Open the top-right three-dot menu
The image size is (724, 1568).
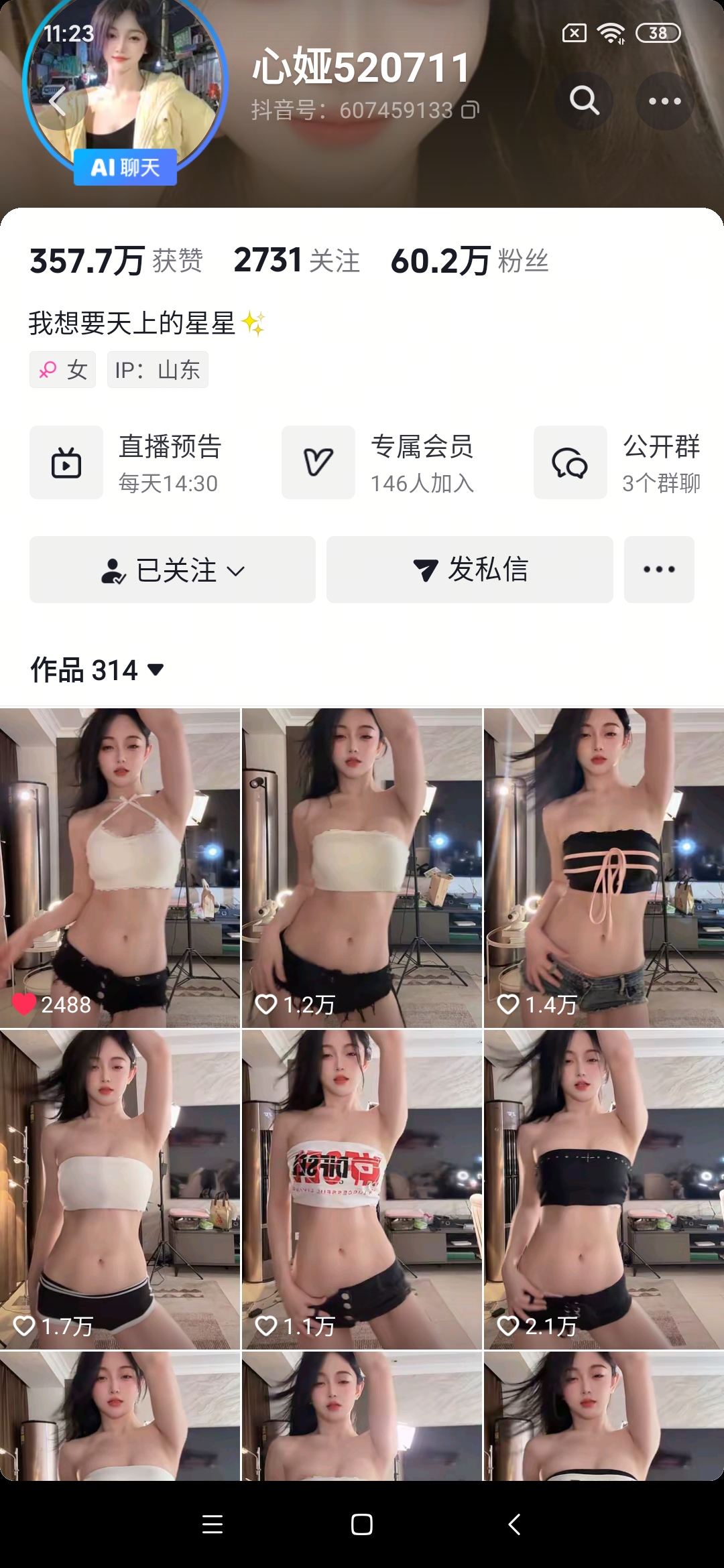click(x=664, y=101)
